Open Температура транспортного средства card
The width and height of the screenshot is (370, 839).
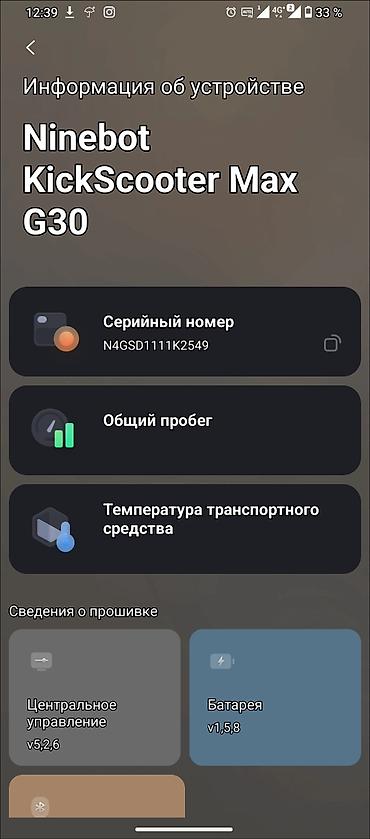point(185,529)
